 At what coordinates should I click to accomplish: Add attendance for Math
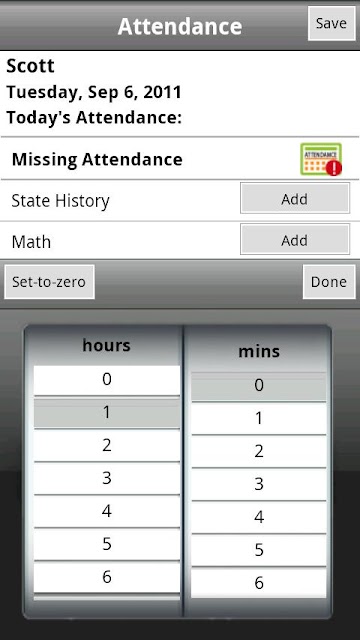coord(295,240)
